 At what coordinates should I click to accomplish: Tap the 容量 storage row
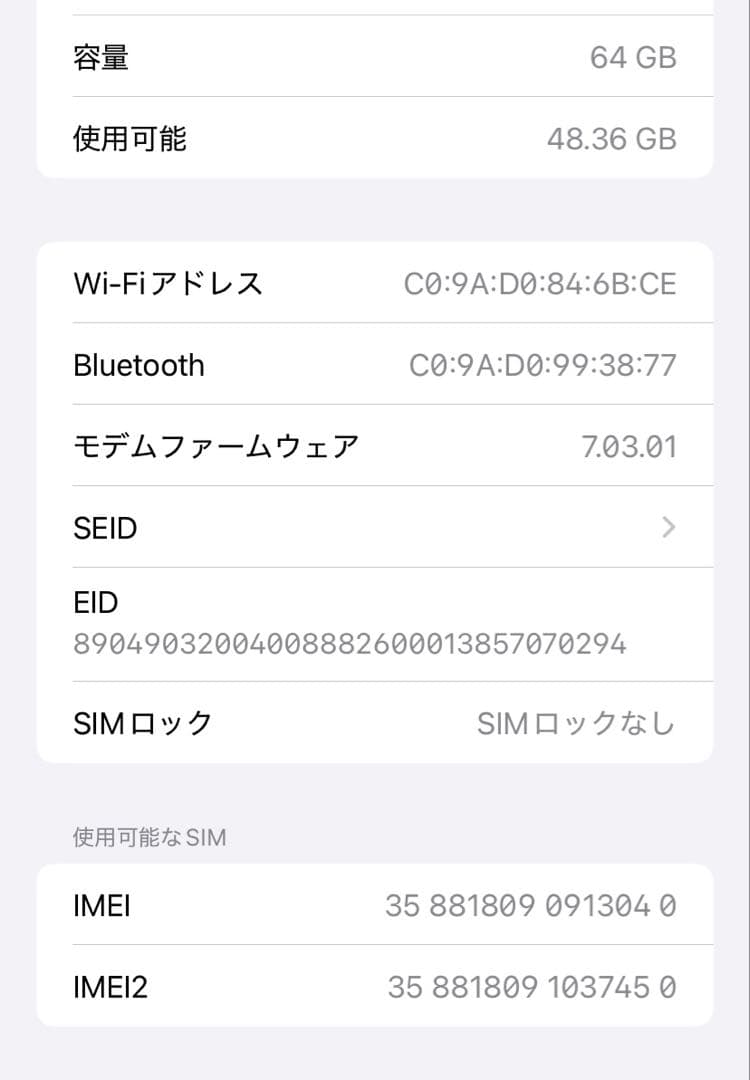[x=375, y=57]
